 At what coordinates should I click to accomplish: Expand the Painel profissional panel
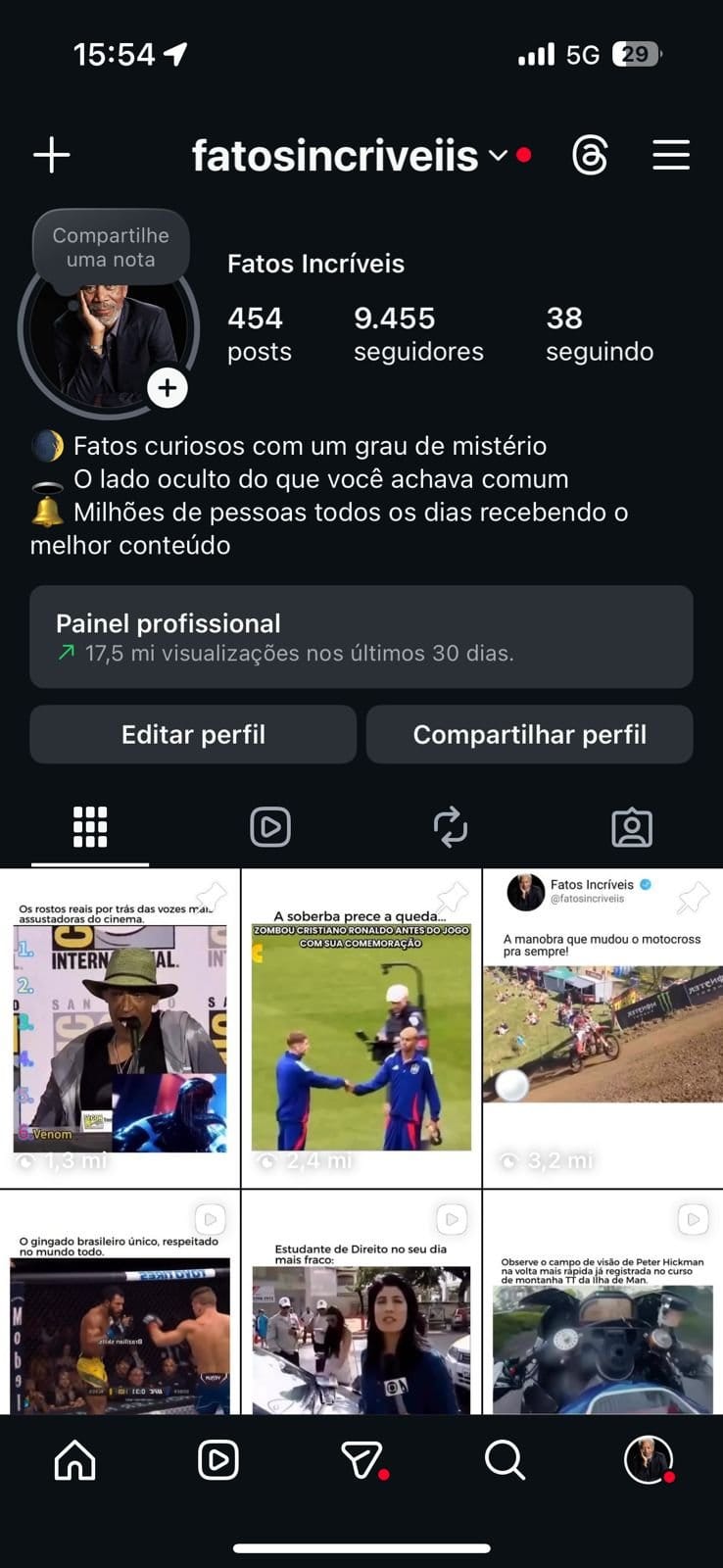361,637
